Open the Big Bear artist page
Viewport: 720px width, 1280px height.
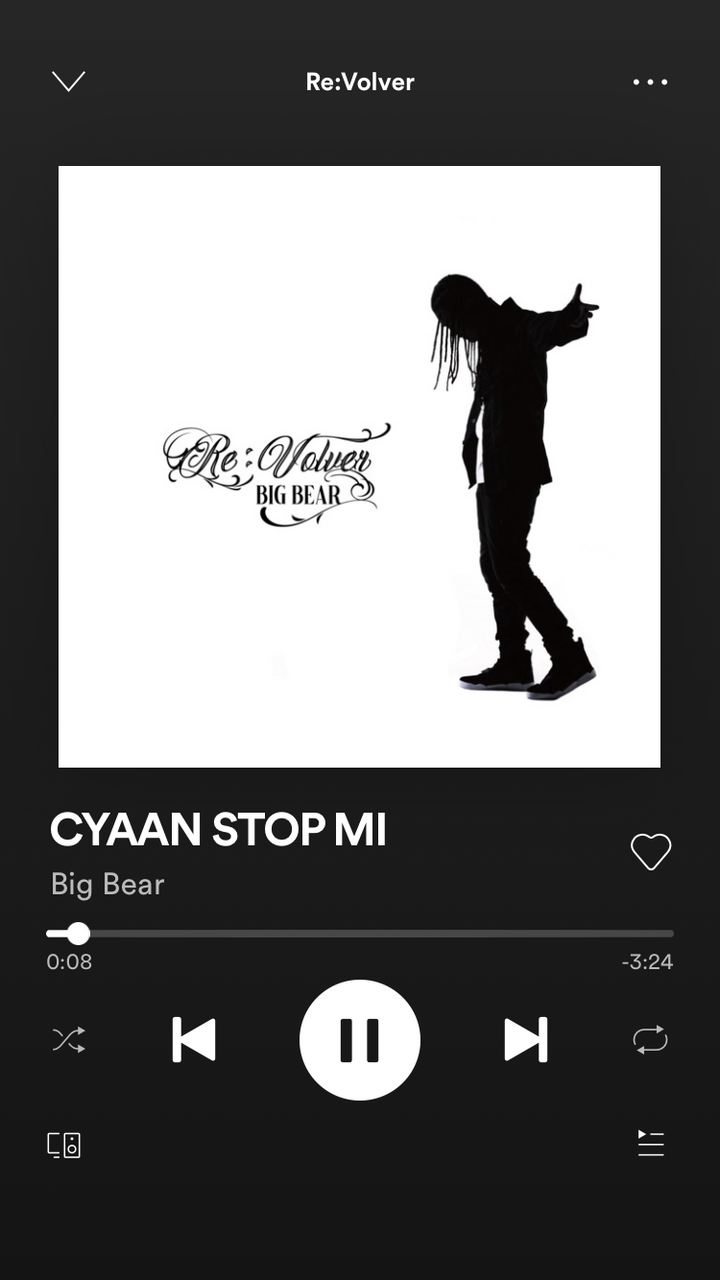[x=107, y=884]
